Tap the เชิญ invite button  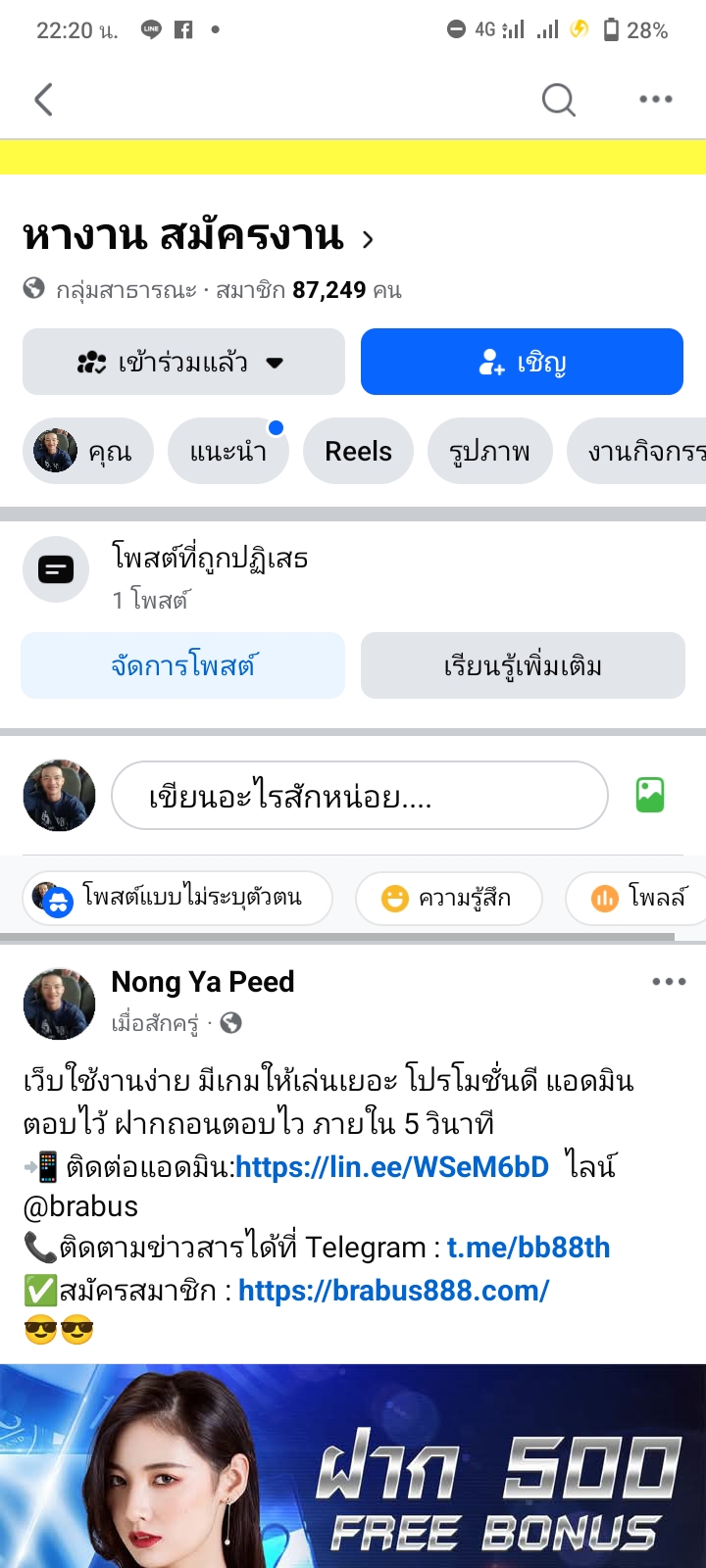[x=522, y=363]
